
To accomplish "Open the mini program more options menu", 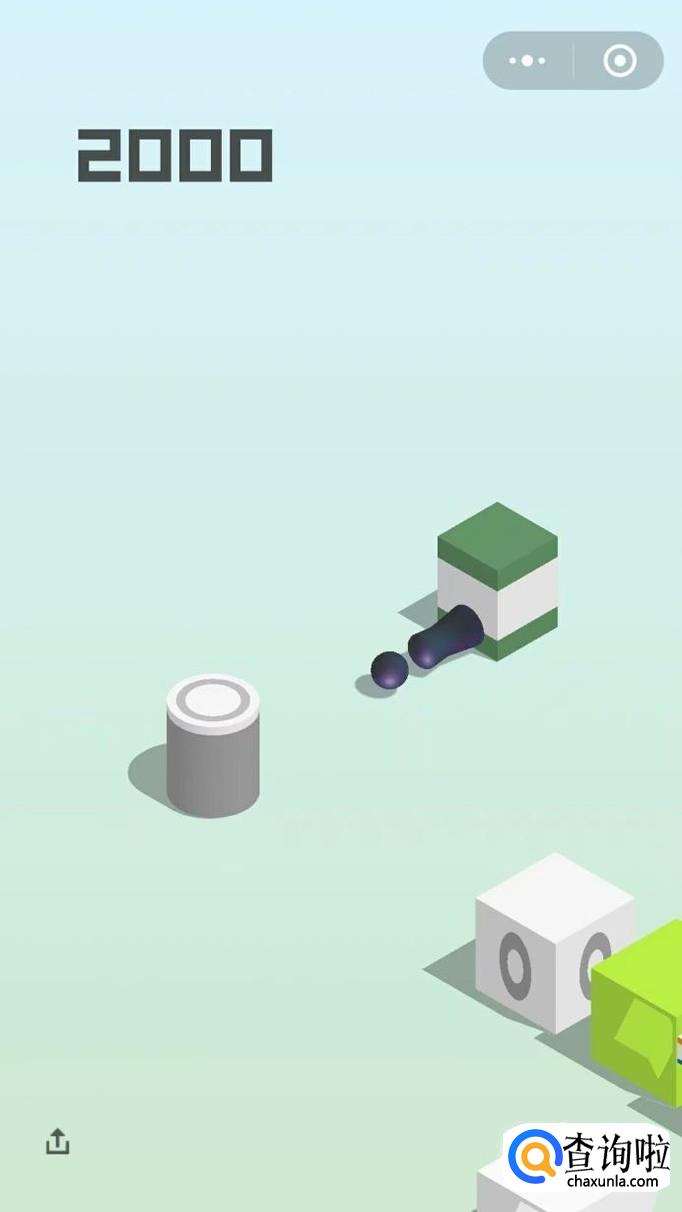I will (x=527, y=61).
